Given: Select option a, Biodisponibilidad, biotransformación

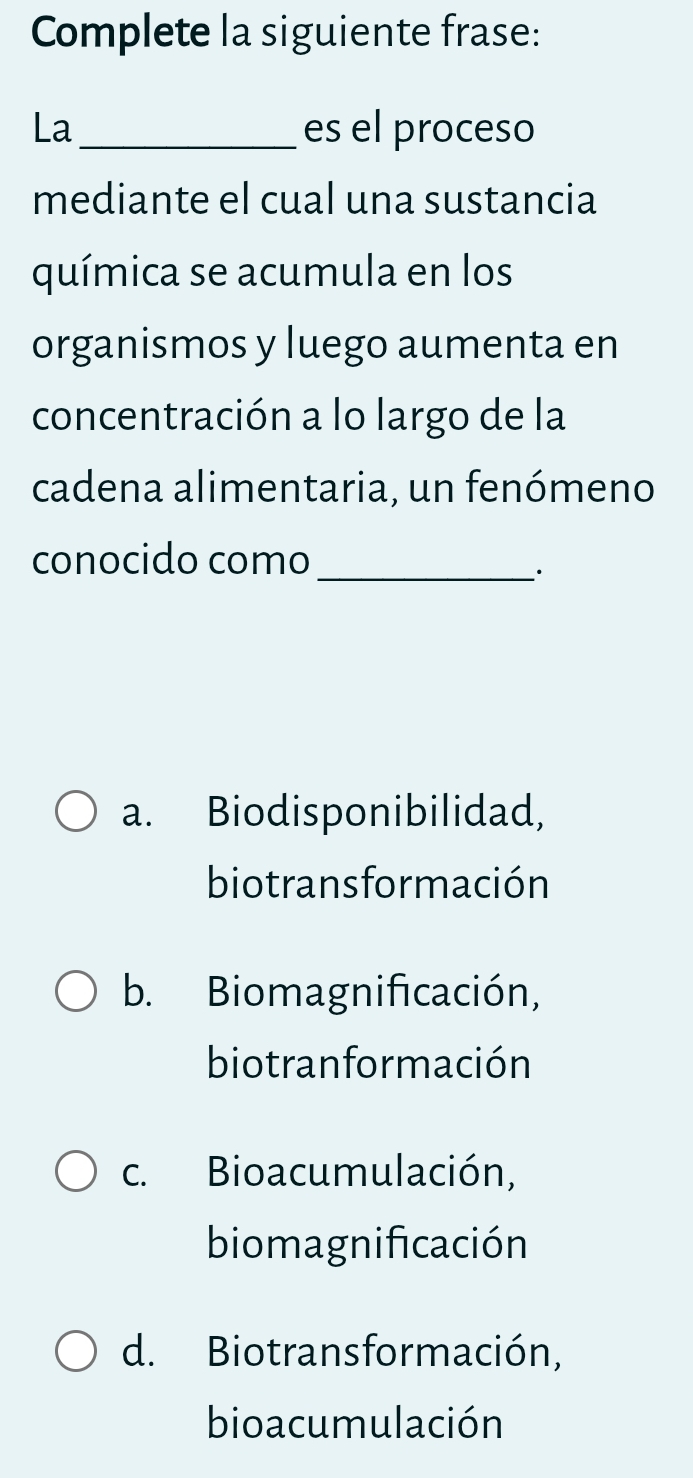Looking at the screenshot, I should [76, 813].
